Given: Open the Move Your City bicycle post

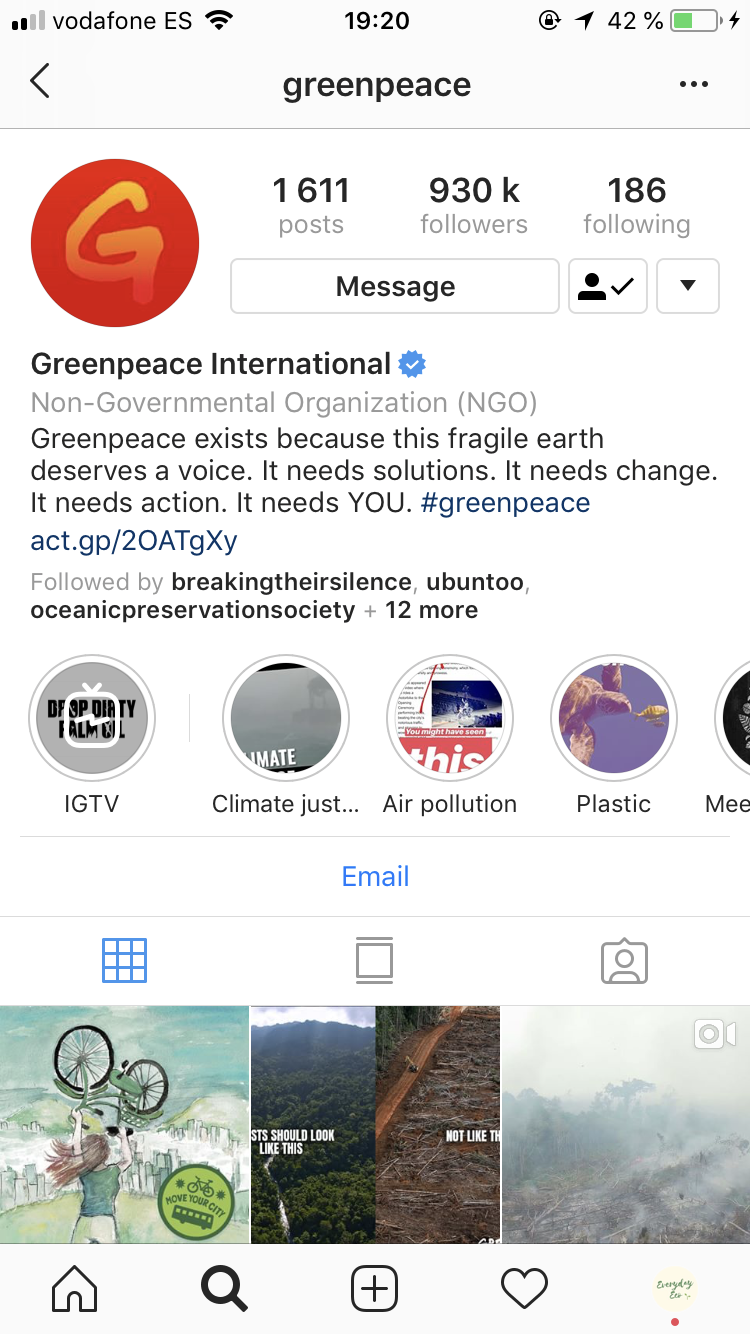Looking at the screenshot, I should [x=124, y=1125].
